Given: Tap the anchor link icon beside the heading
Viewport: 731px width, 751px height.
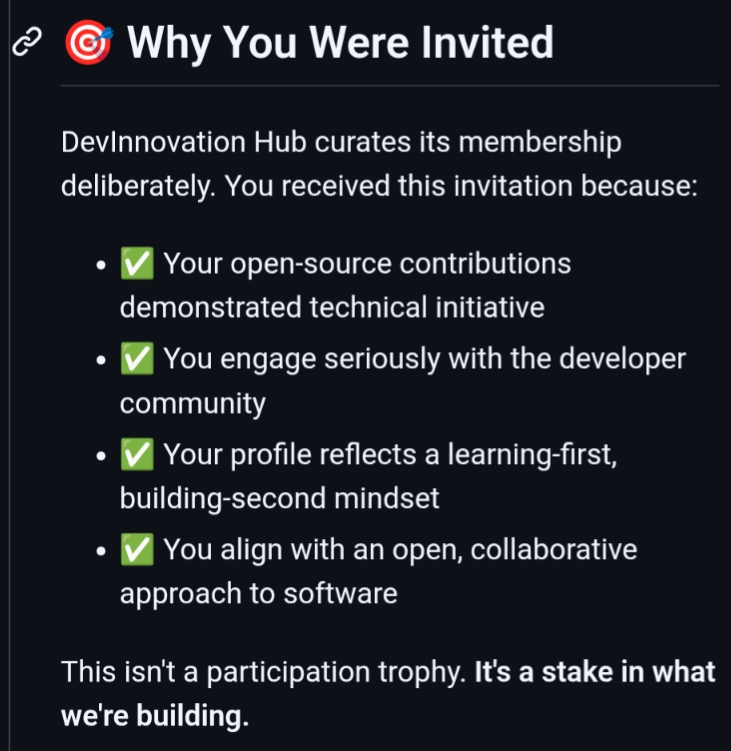Looking at the screenshot, I should 24,45.
